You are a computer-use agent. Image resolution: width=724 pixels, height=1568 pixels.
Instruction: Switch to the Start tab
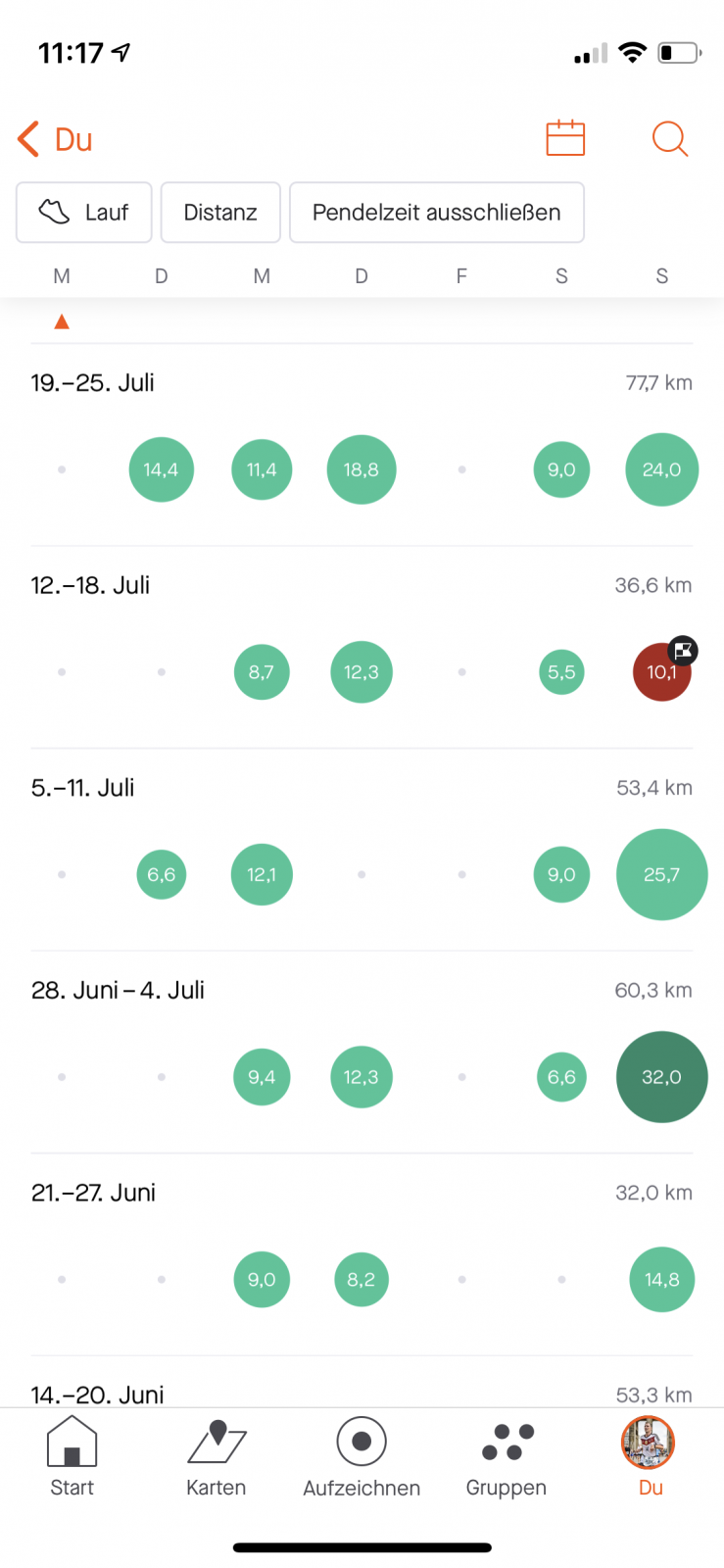tap(72, 1457)
